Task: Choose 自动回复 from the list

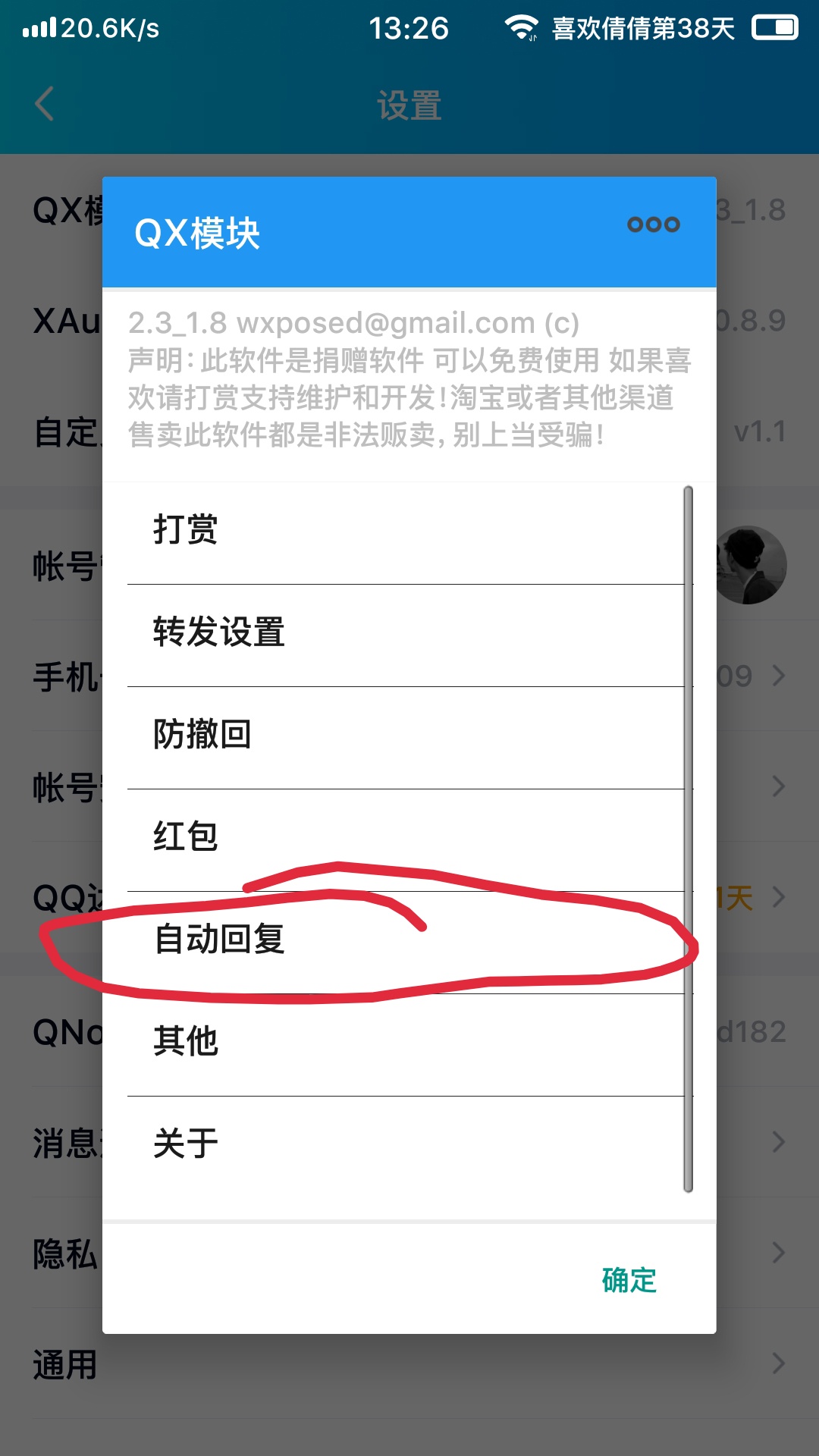Action: coord(409,943)
